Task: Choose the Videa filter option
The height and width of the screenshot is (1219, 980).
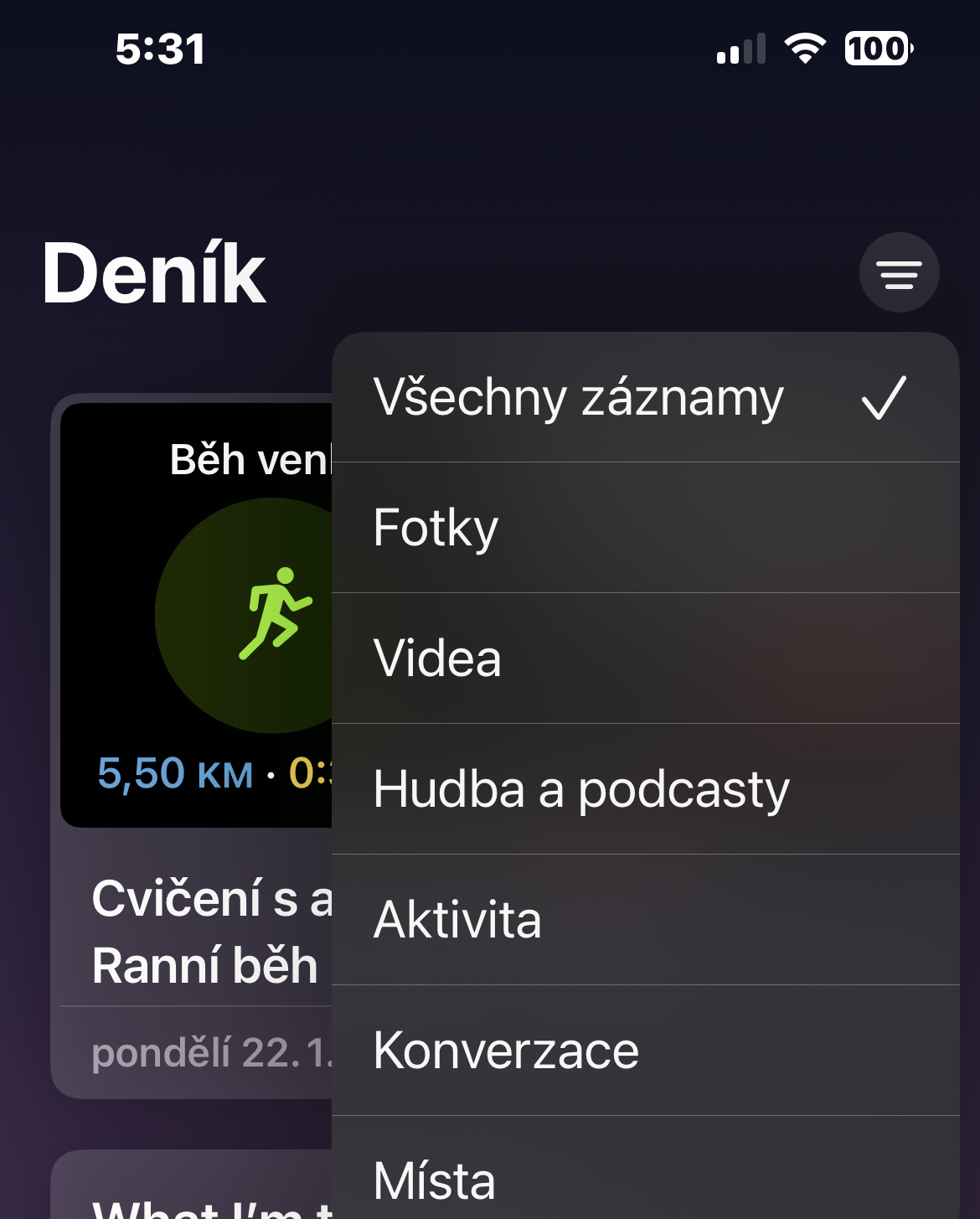Action: click(645, 659)
